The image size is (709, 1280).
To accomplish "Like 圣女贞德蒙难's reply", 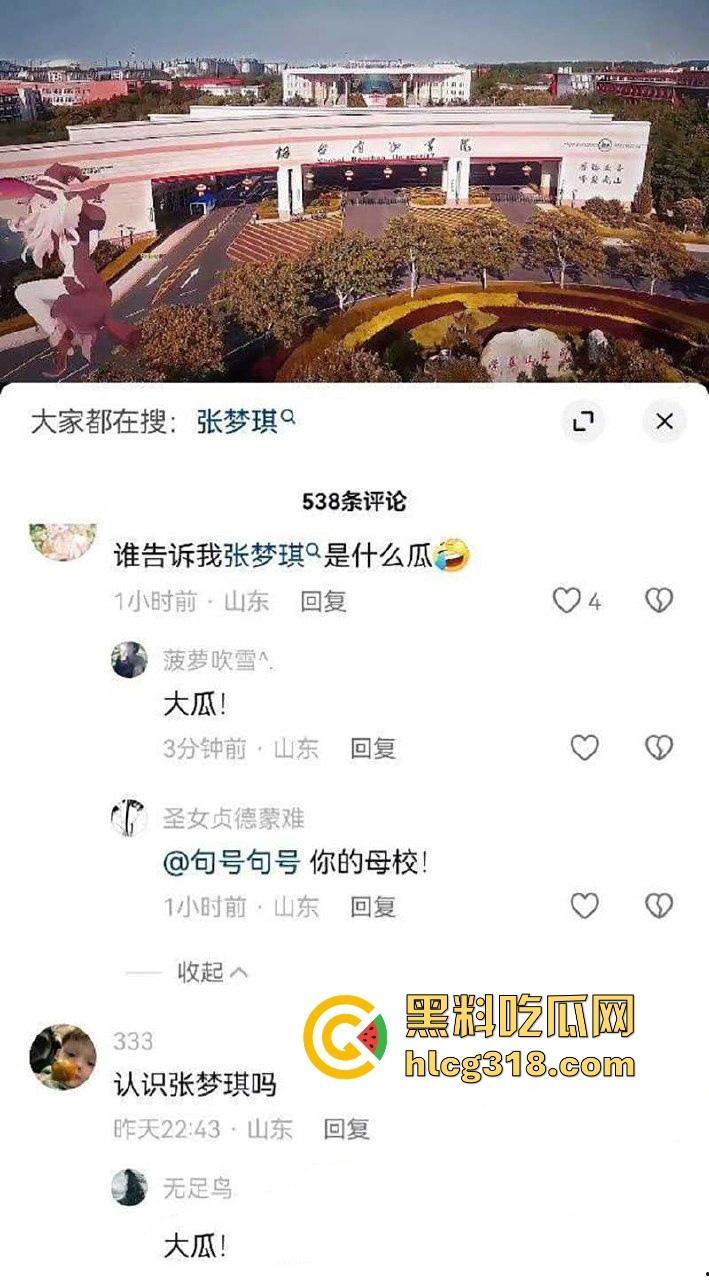I will click(584, 906).
